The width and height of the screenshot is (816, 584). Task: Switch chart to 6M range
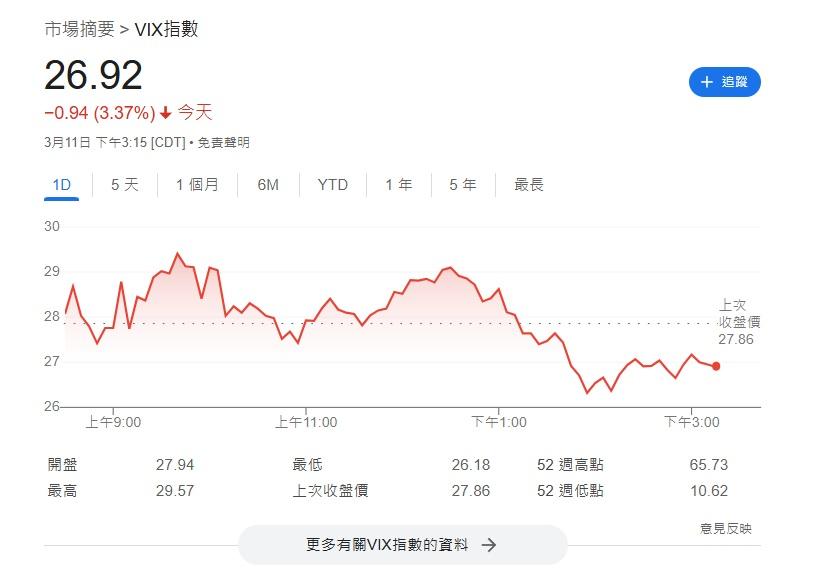tap(268, 185)
